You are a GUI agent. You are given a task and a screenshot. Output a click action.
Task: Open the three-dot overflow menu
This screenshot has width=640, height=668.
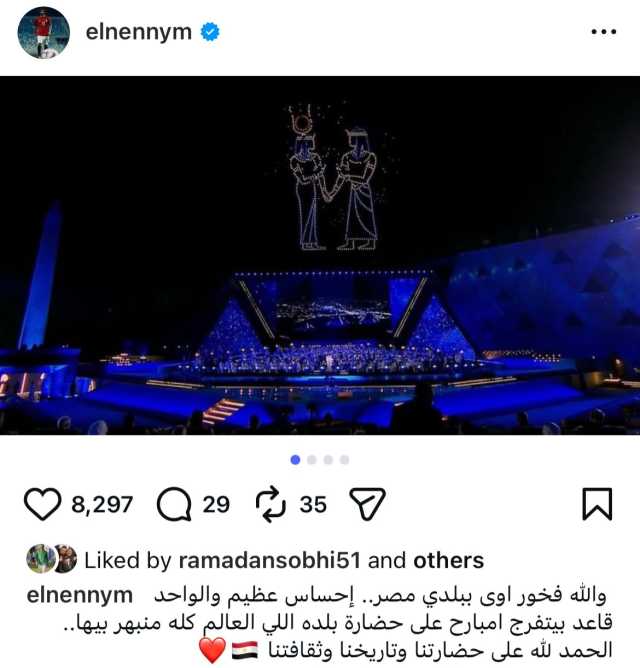click(x=603, y=32)
